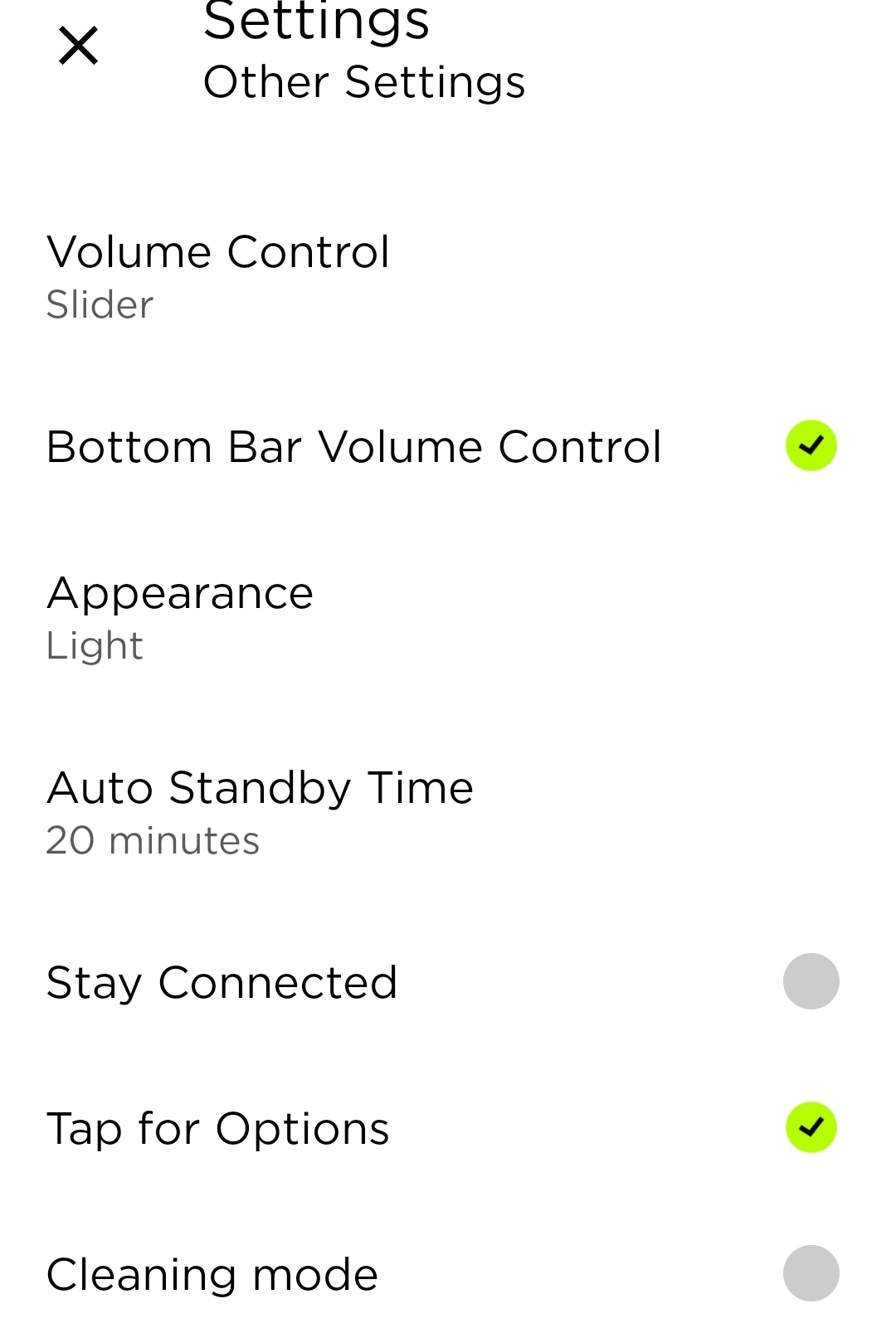Open Auto Standby Time options
The height and width of the screenshot is (1323, 896).
tap(260, 812)
